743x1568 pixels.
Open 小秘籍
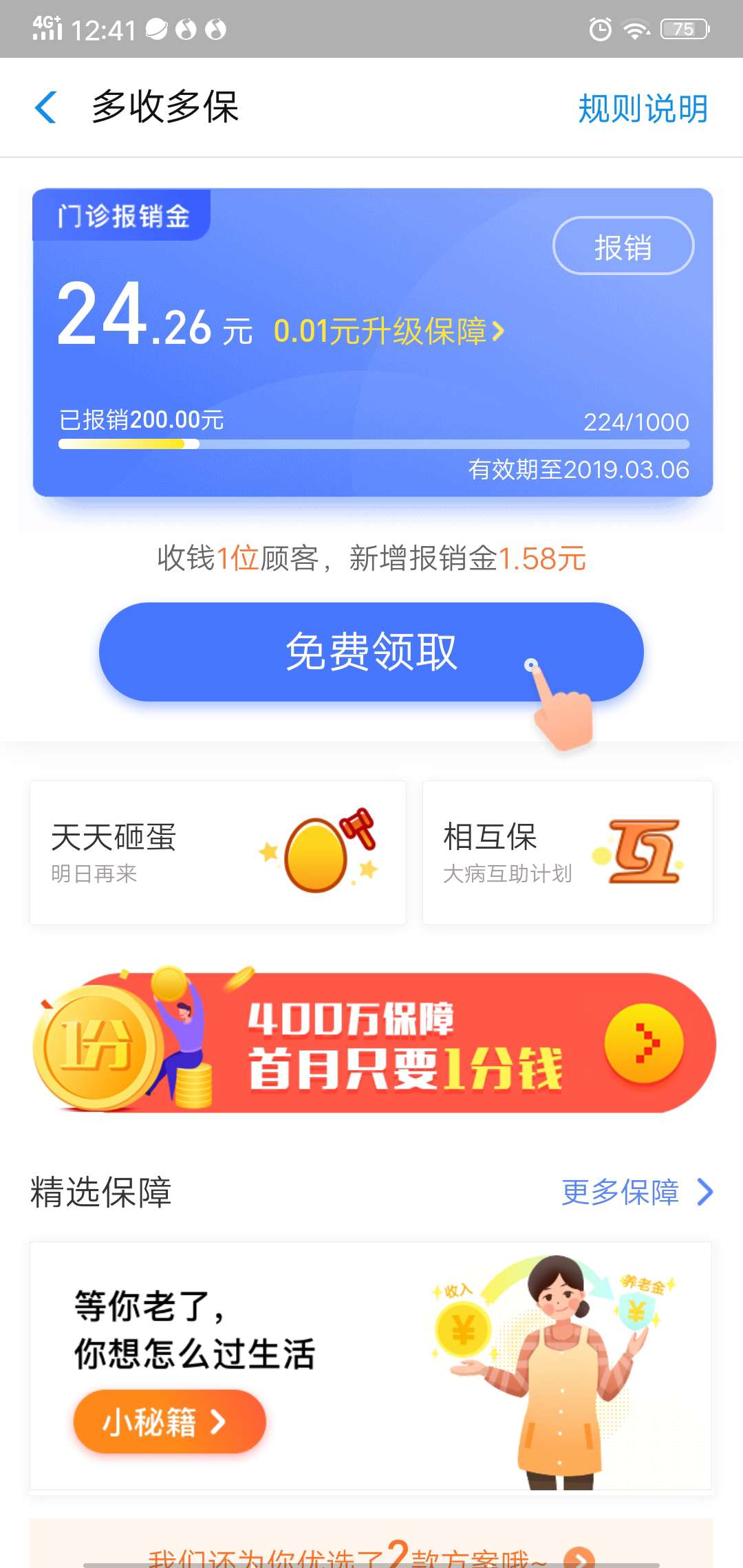tap(169, 1422)
